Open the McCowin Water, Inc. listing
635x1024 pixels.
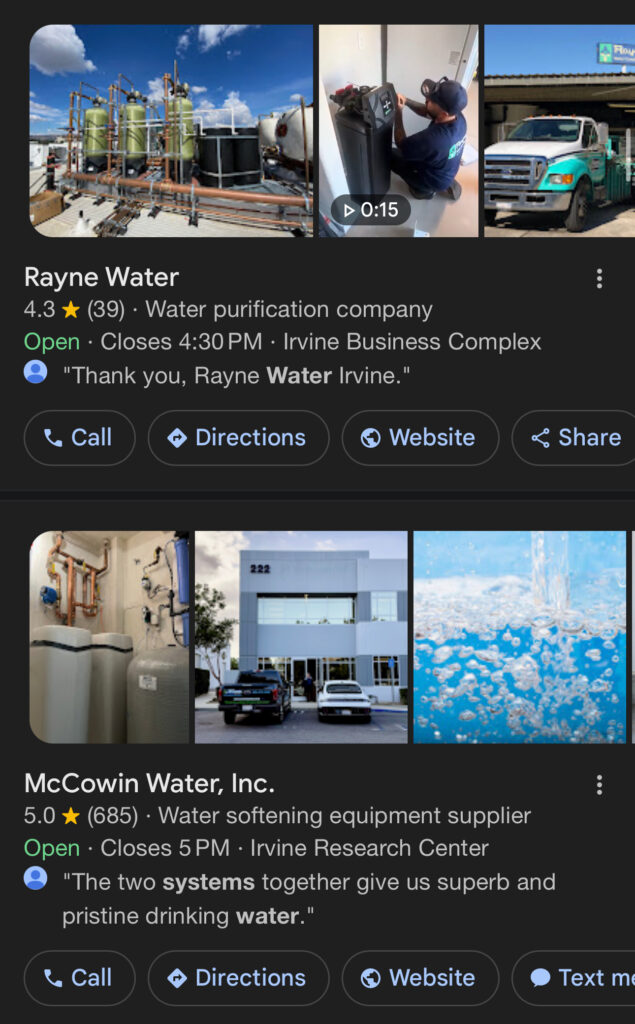pos(149,783)
